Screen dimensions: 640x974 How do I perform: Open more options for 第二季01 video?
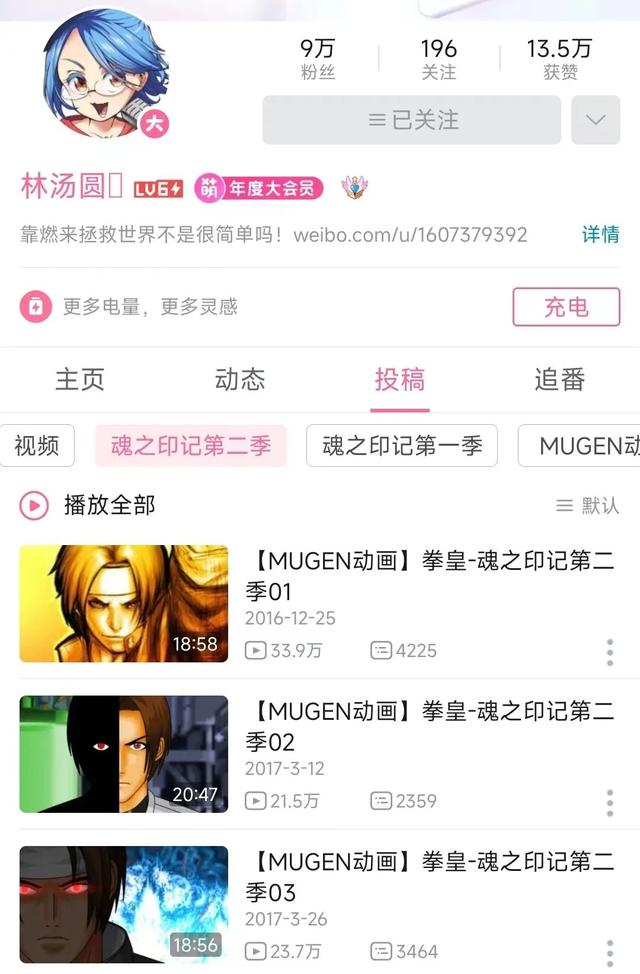(x=609, y=652)
